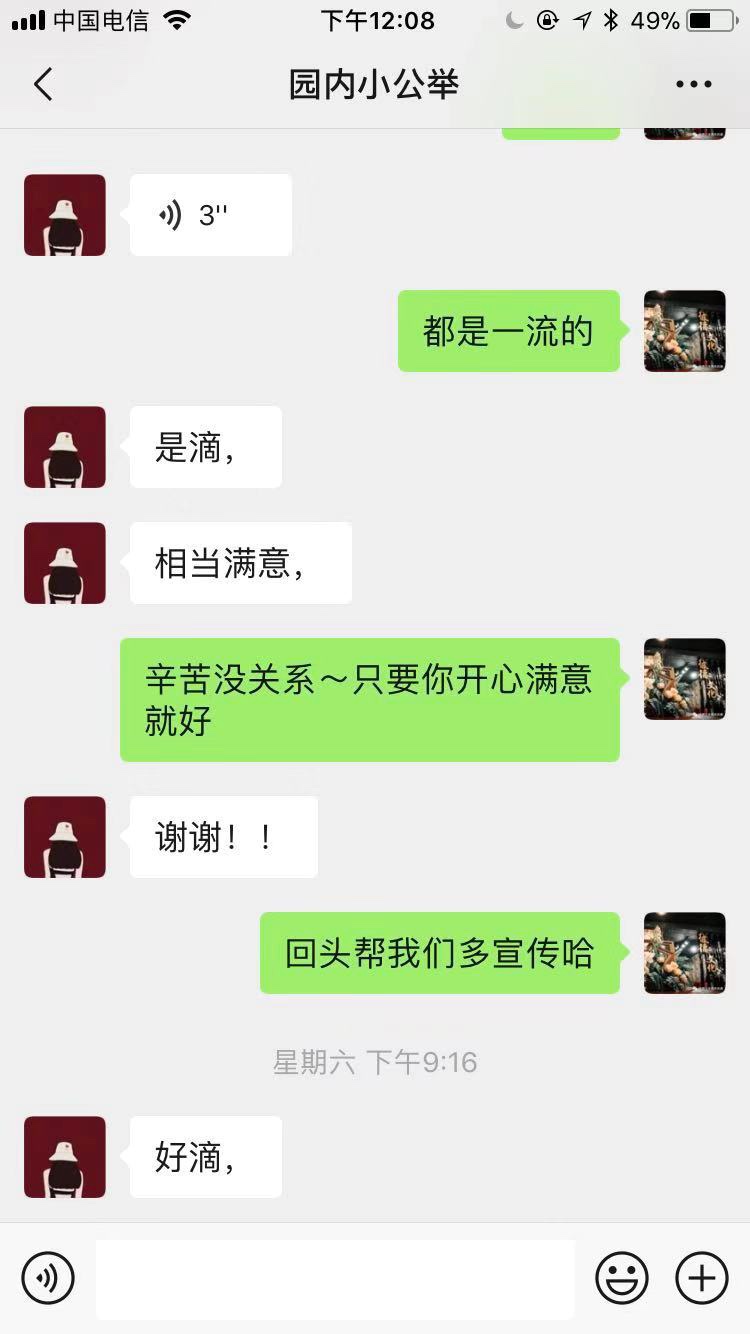Switch to voice input mode
The image size is (750, 1334).
(48, 1278)
